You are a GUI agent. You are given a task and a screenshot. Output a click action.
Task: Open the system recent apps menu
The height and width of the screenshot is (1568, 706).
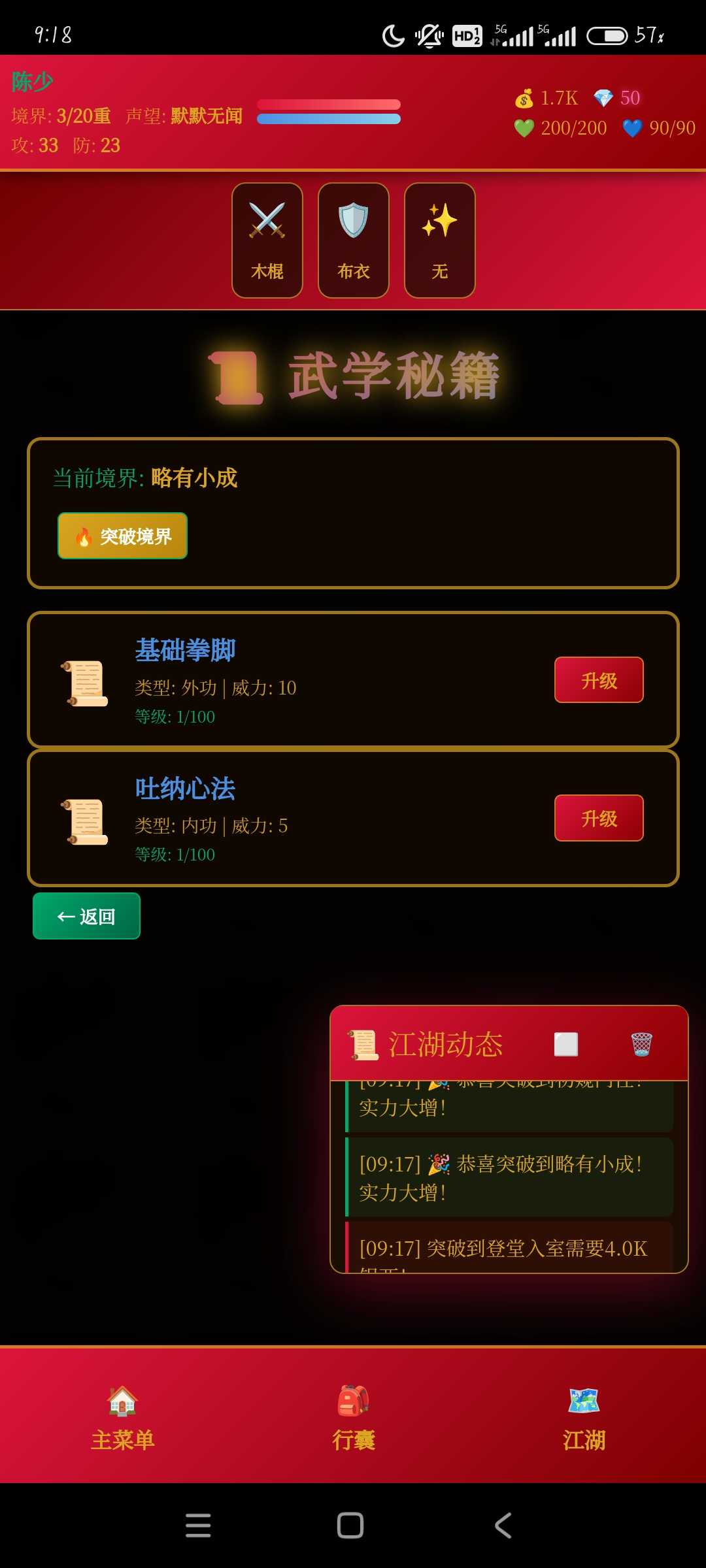pos(198,1526)
